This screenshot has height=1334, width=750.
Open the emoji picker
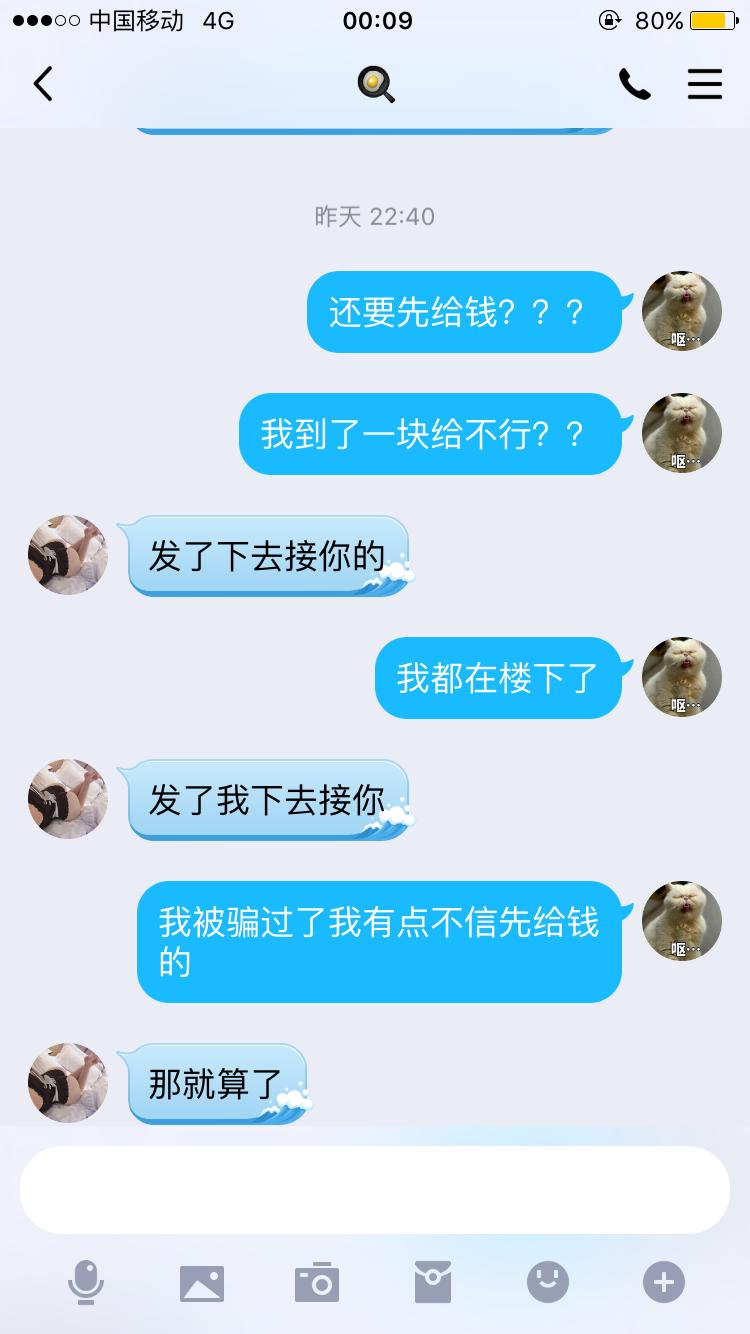coord(548,1282)
